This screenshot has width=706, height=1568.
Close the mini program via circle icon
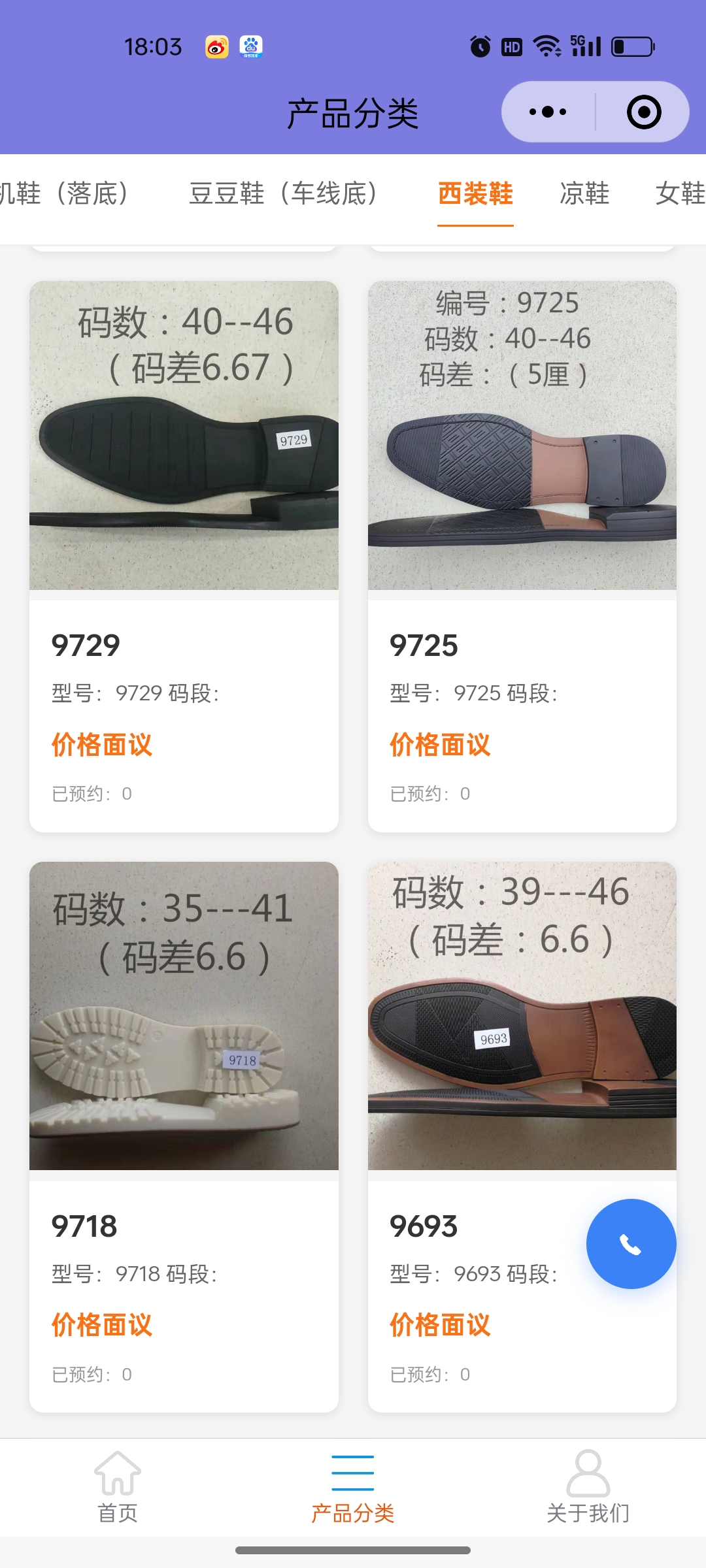tap(644, 112)
